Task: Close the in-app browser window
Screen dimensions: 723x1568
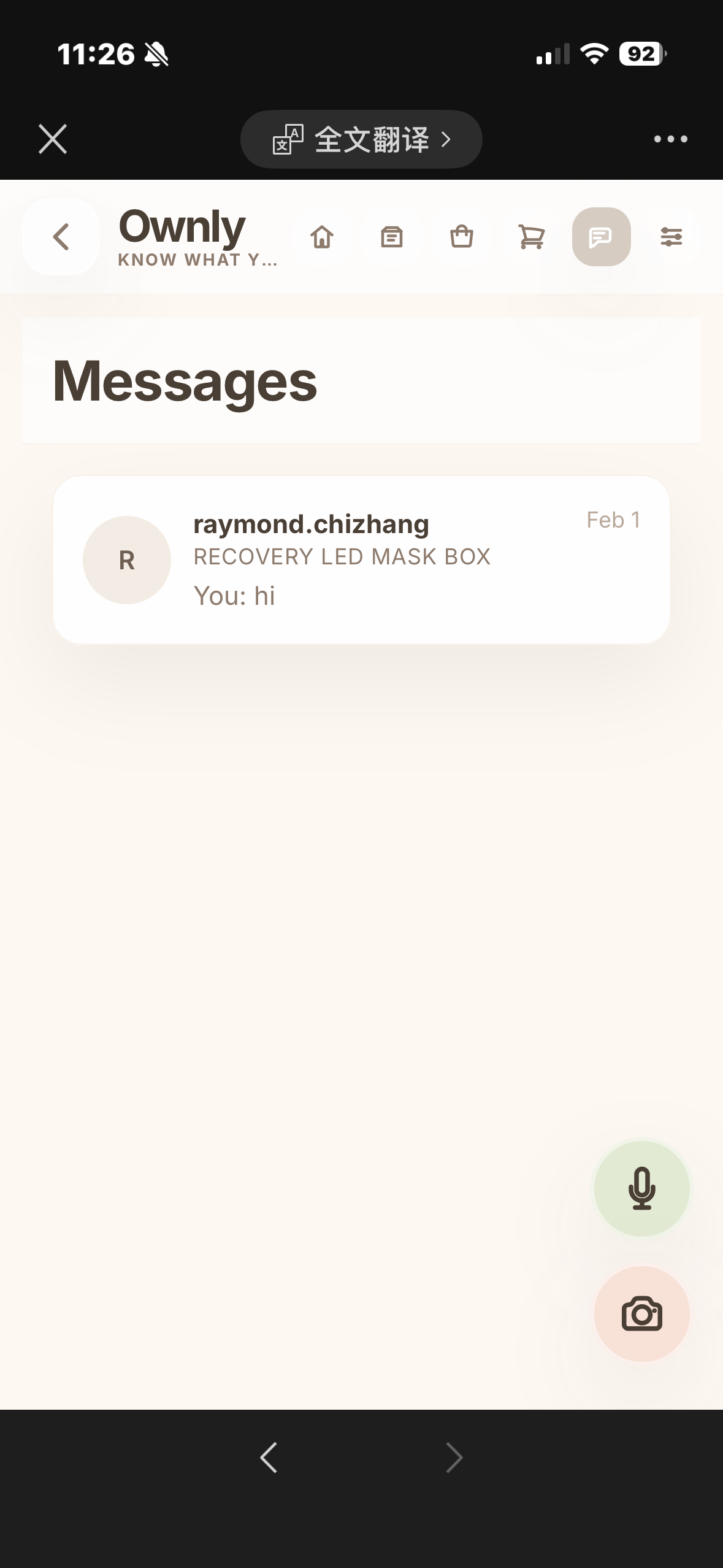Action: 53,139
